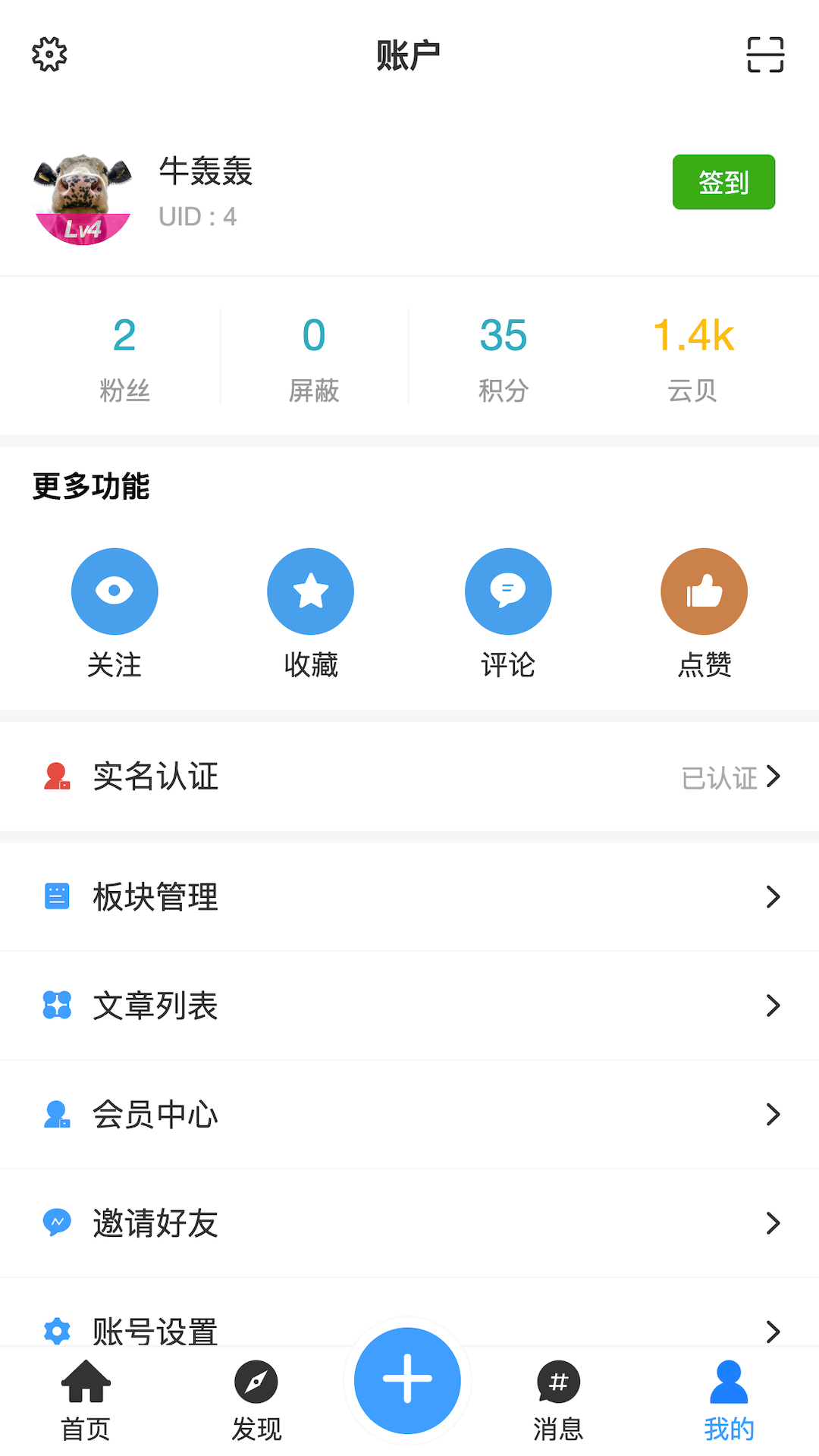This screenshot has height=1456, width=819.
Task: Open the 积分 points page
Action: coord(503,356)
